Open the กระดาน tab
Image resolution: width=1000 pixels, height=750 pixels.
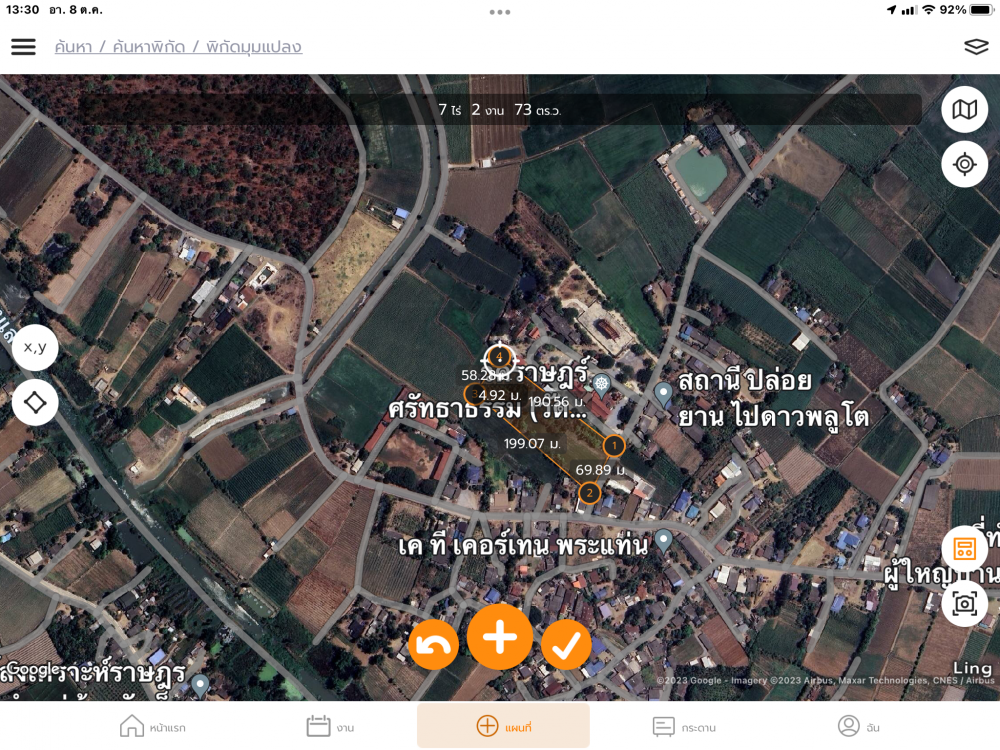[x=684, y=727]
